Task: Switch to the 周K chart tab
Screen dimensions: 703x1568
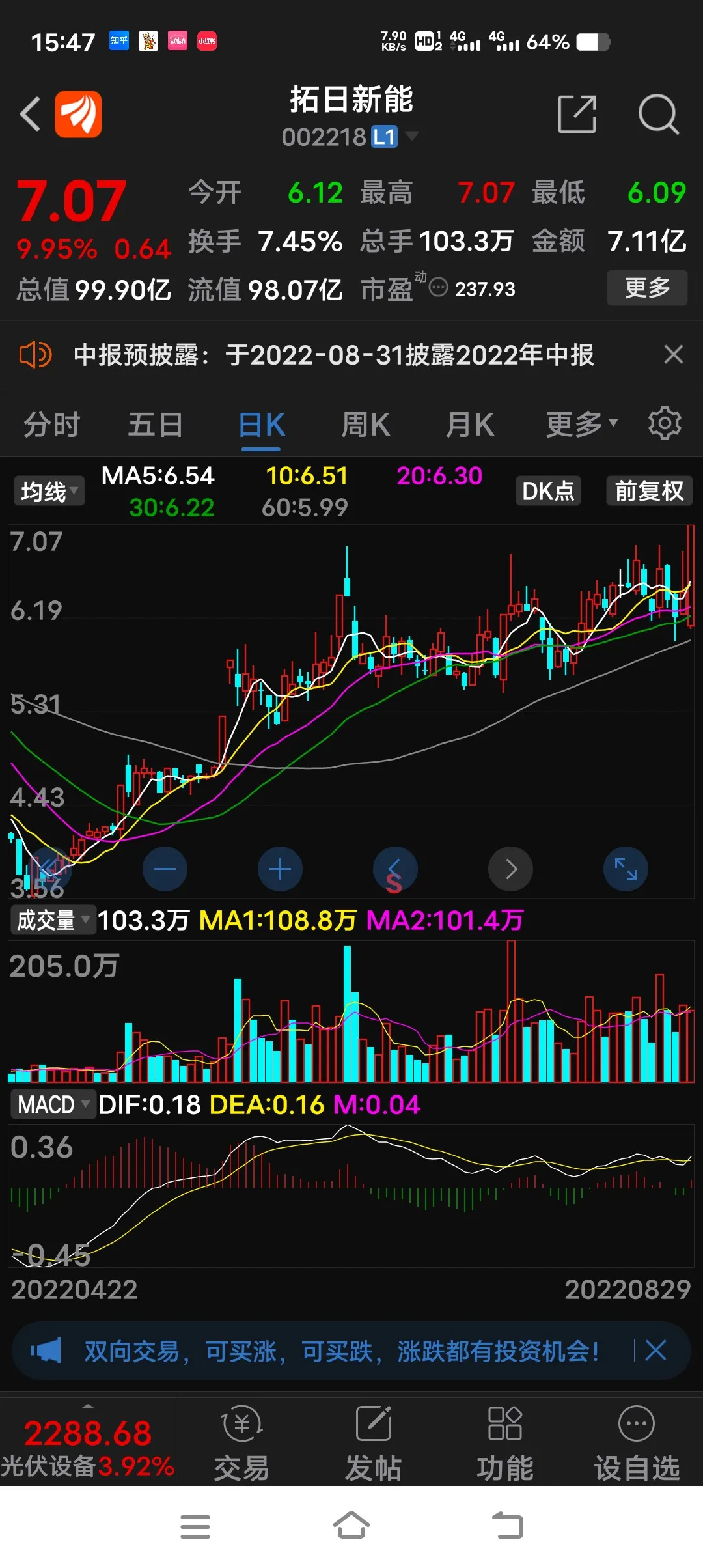Action: pos(365,425)
